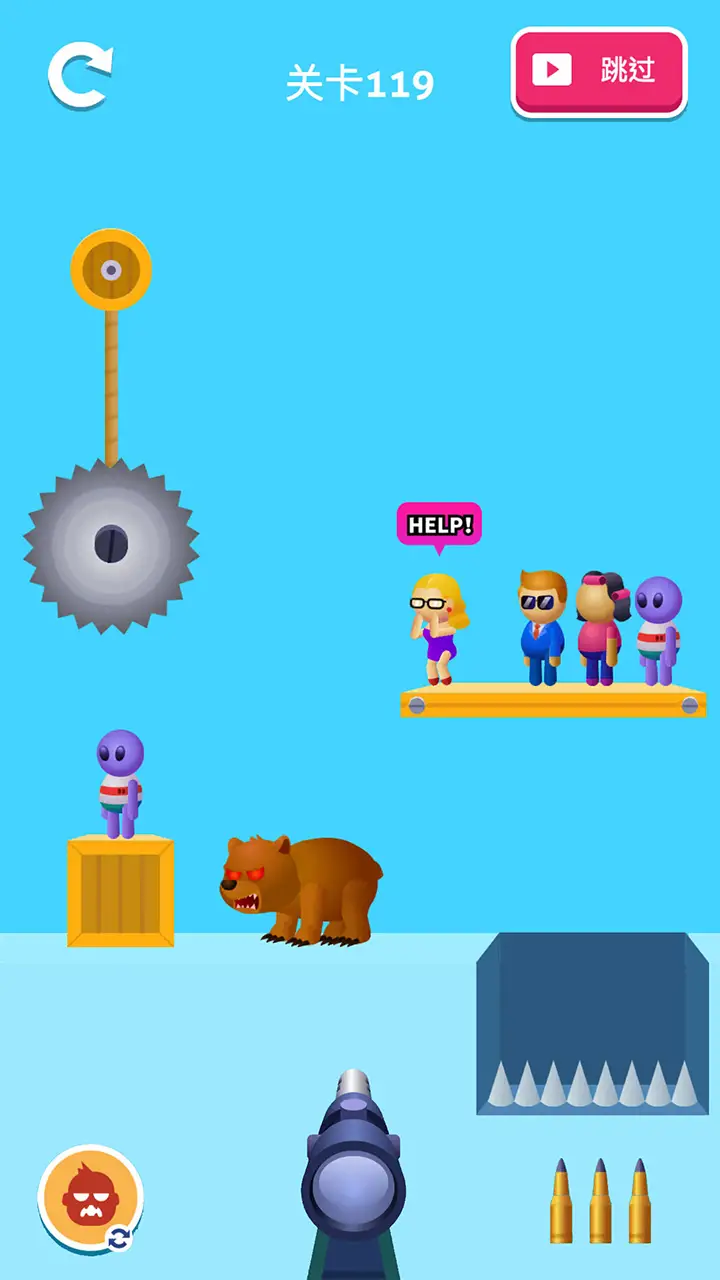Shoot the brown bear
The height and width of the screenshot is (1280, 720).
click(305, 885)
